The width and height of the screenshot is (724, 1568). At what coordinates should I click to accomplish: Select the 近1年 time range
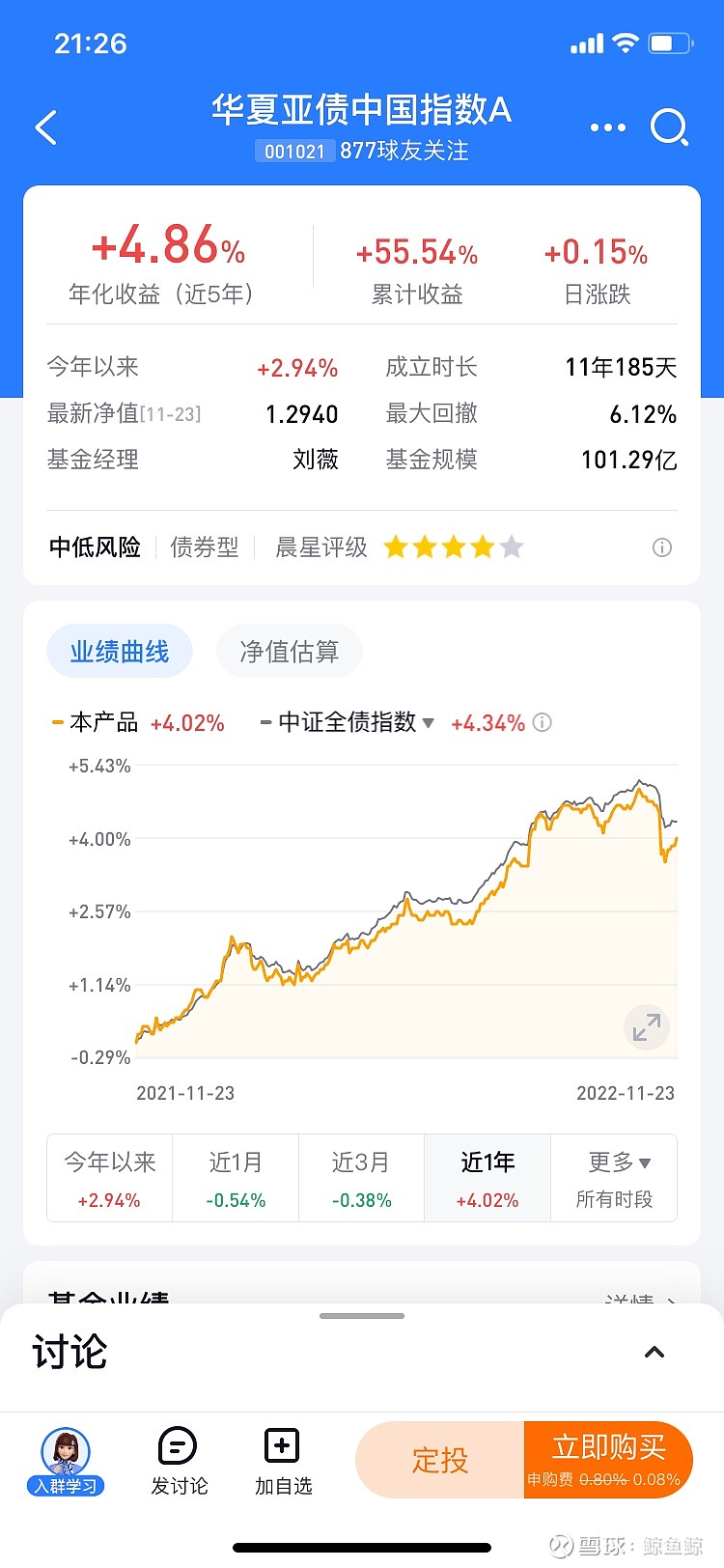[x=487, y=1178]
